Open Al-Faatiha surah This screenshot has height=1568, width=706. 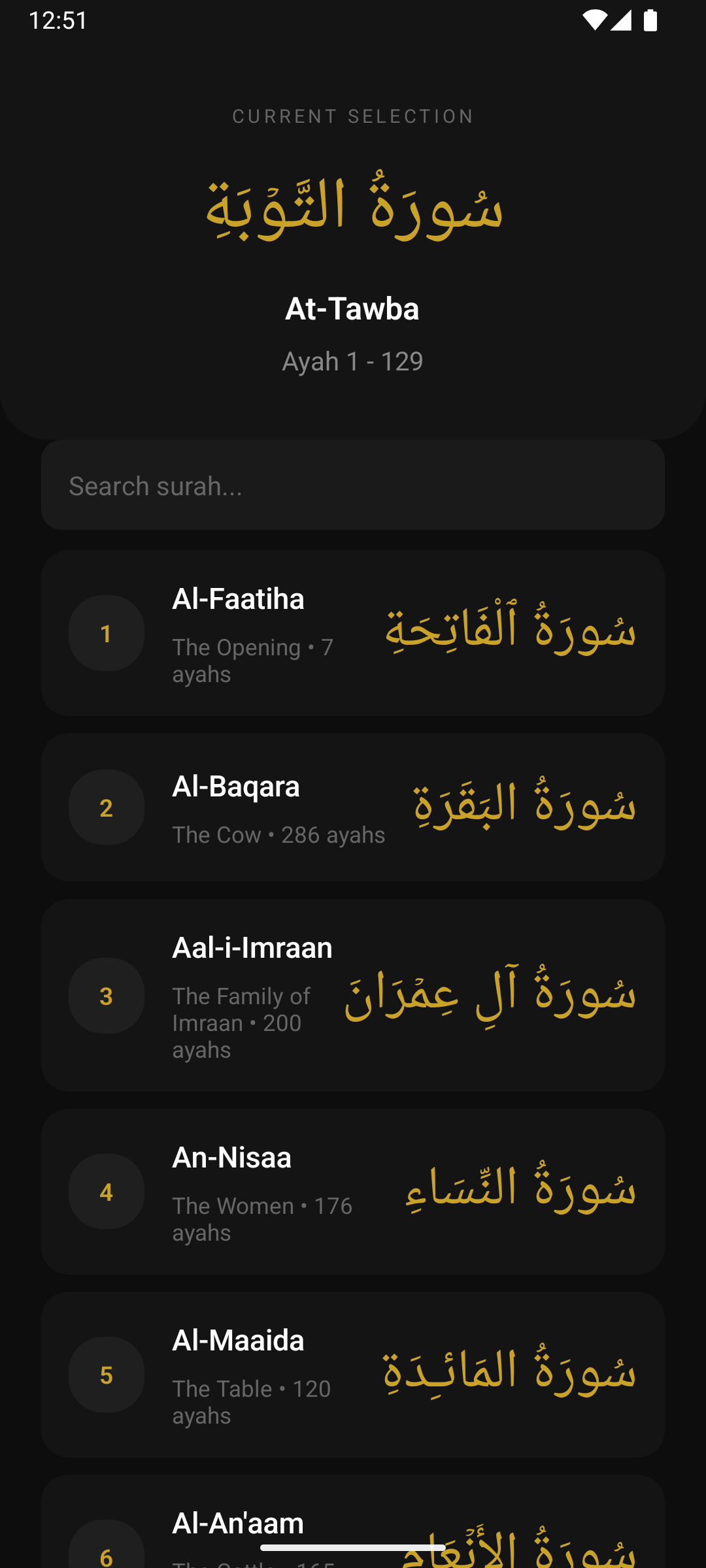click(x=353, y=633)
